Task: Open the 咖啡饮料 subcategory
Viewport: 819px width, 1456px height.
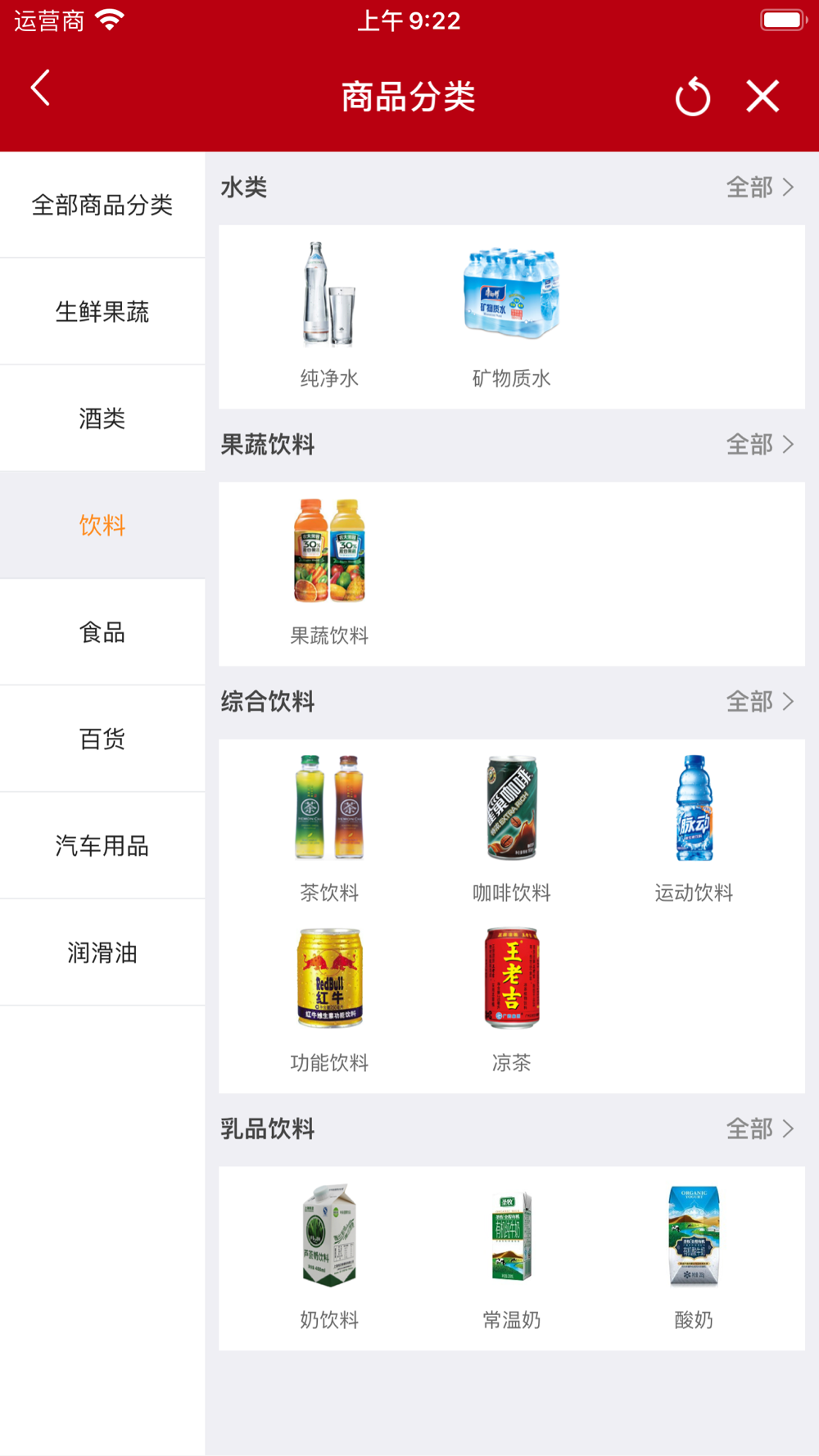Action: (511, 827)
